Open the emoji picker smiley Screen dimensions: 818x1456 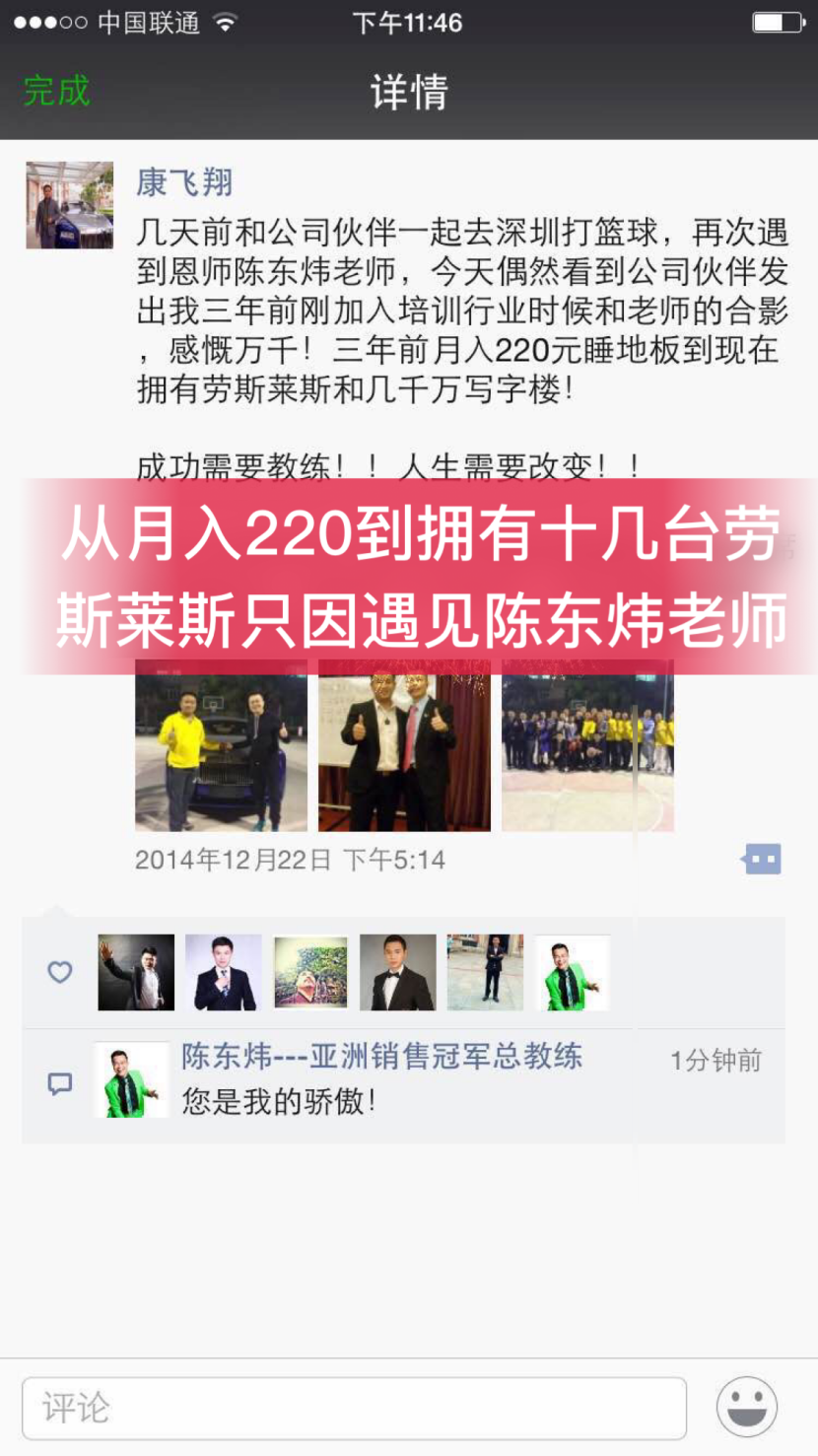click(746, 1408)
